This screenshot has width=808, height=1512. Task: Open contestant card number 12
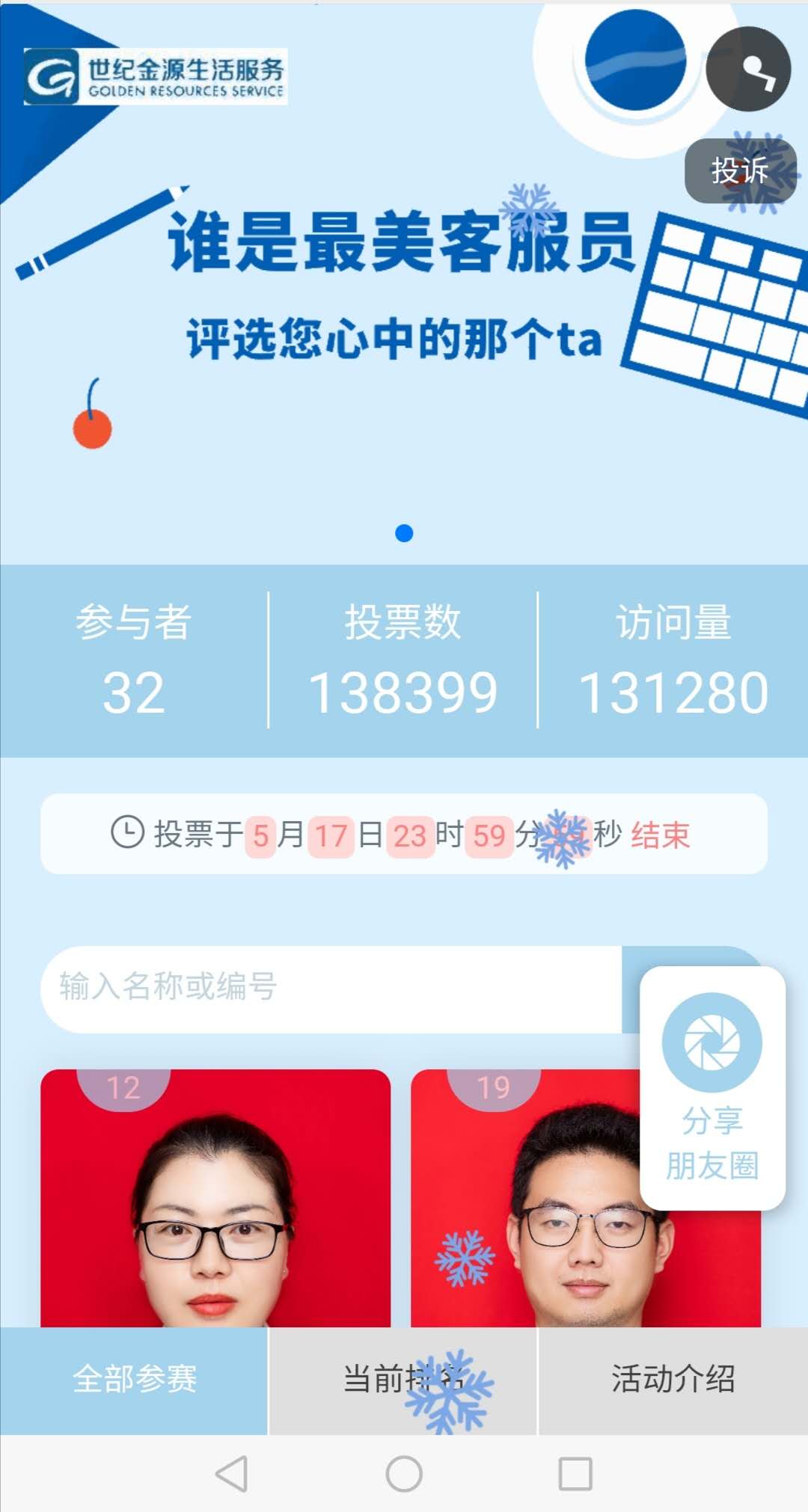point(215,1198)
